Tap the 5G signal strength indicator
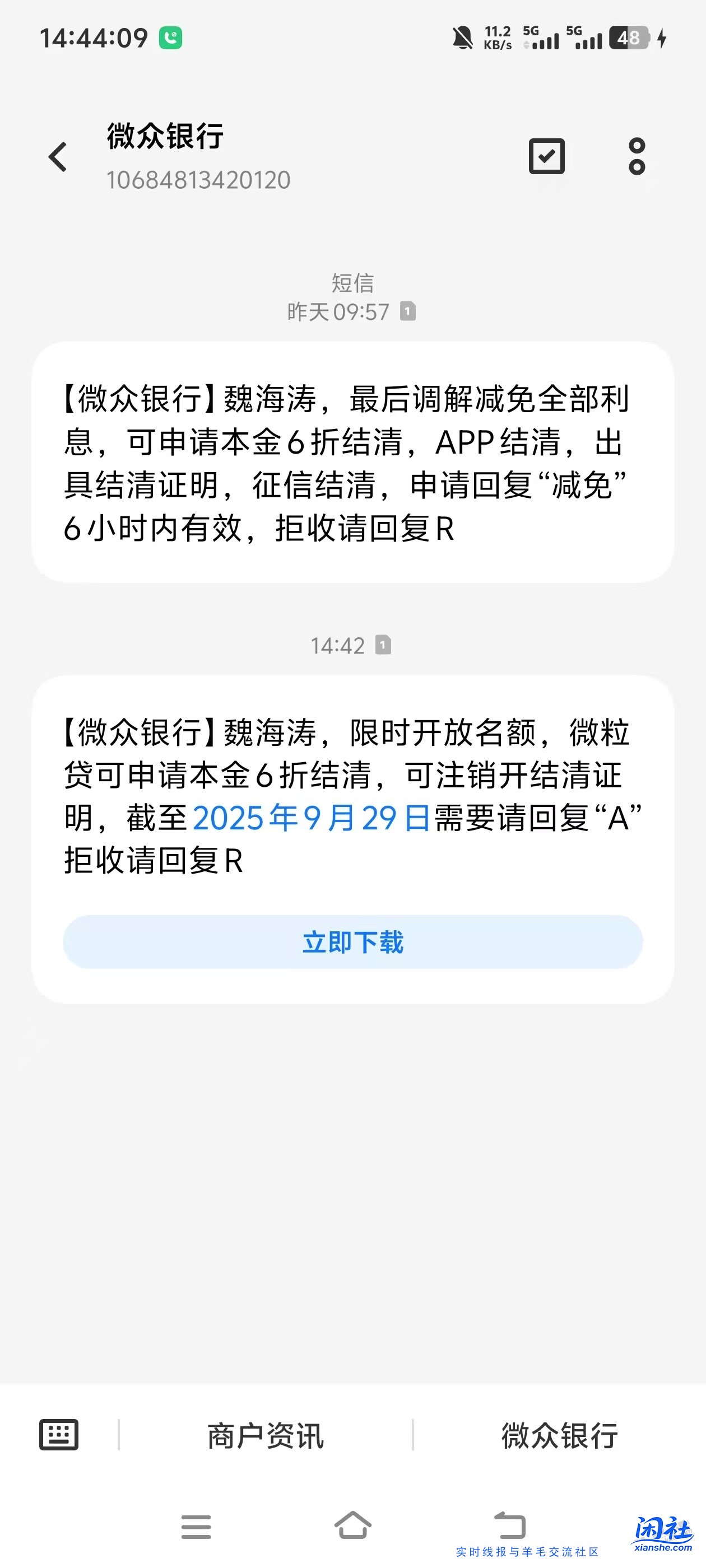Viewport: 706px width, 1568px height. pos(544,38)
